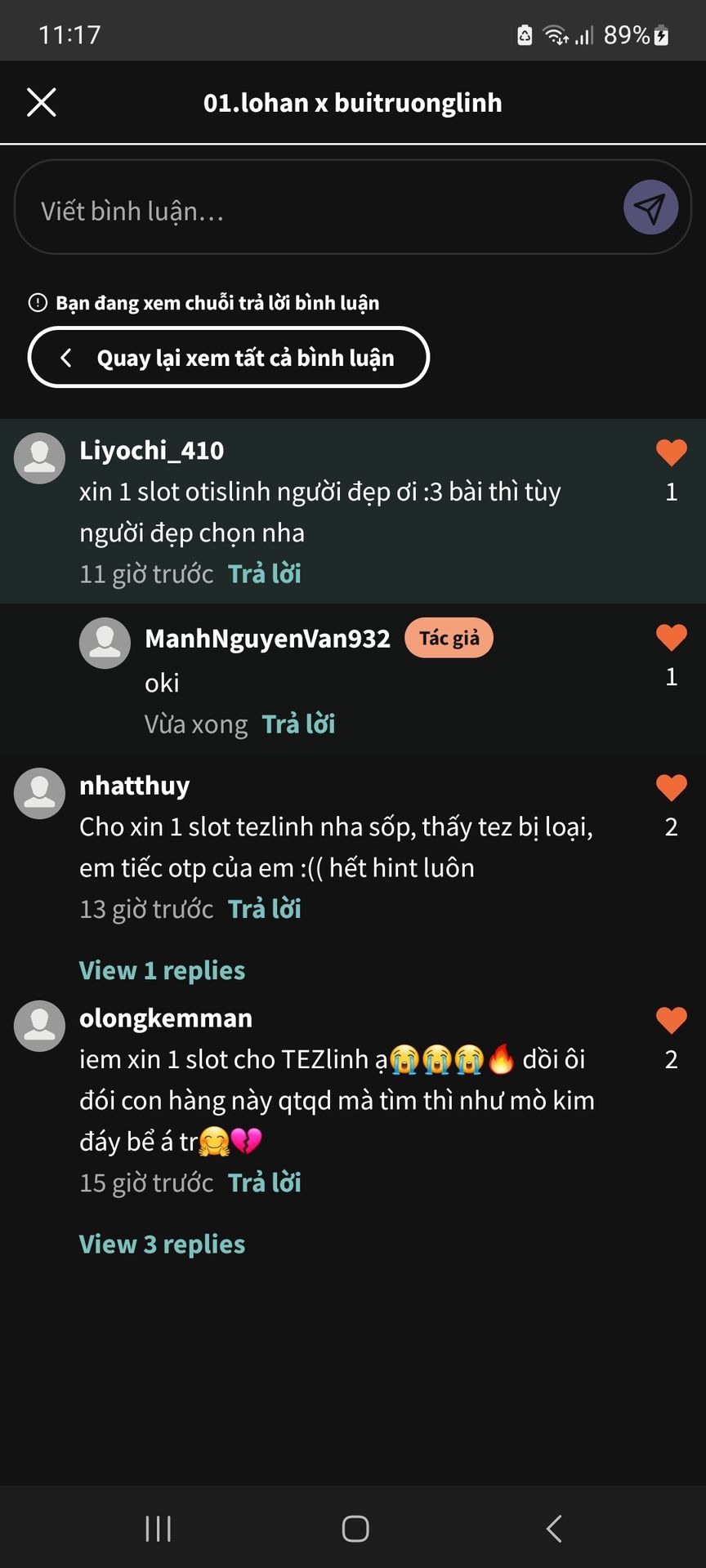This screenshot has height=1568, width=706.
Task: Expand 'View 1 replies' under nhatthuy
Action: coord(162,970)
